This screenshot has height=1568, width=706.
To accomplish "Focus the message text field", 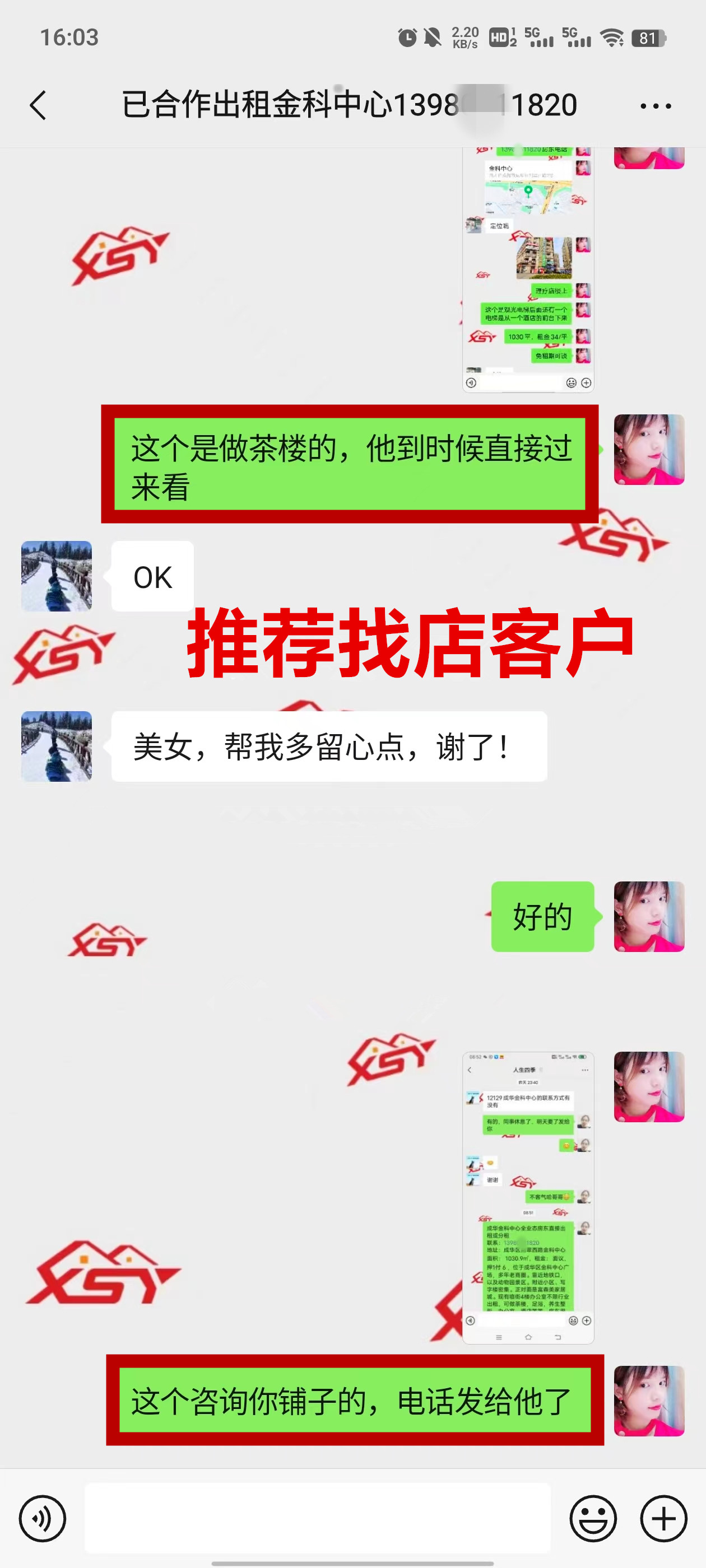I will [317, 1518].
